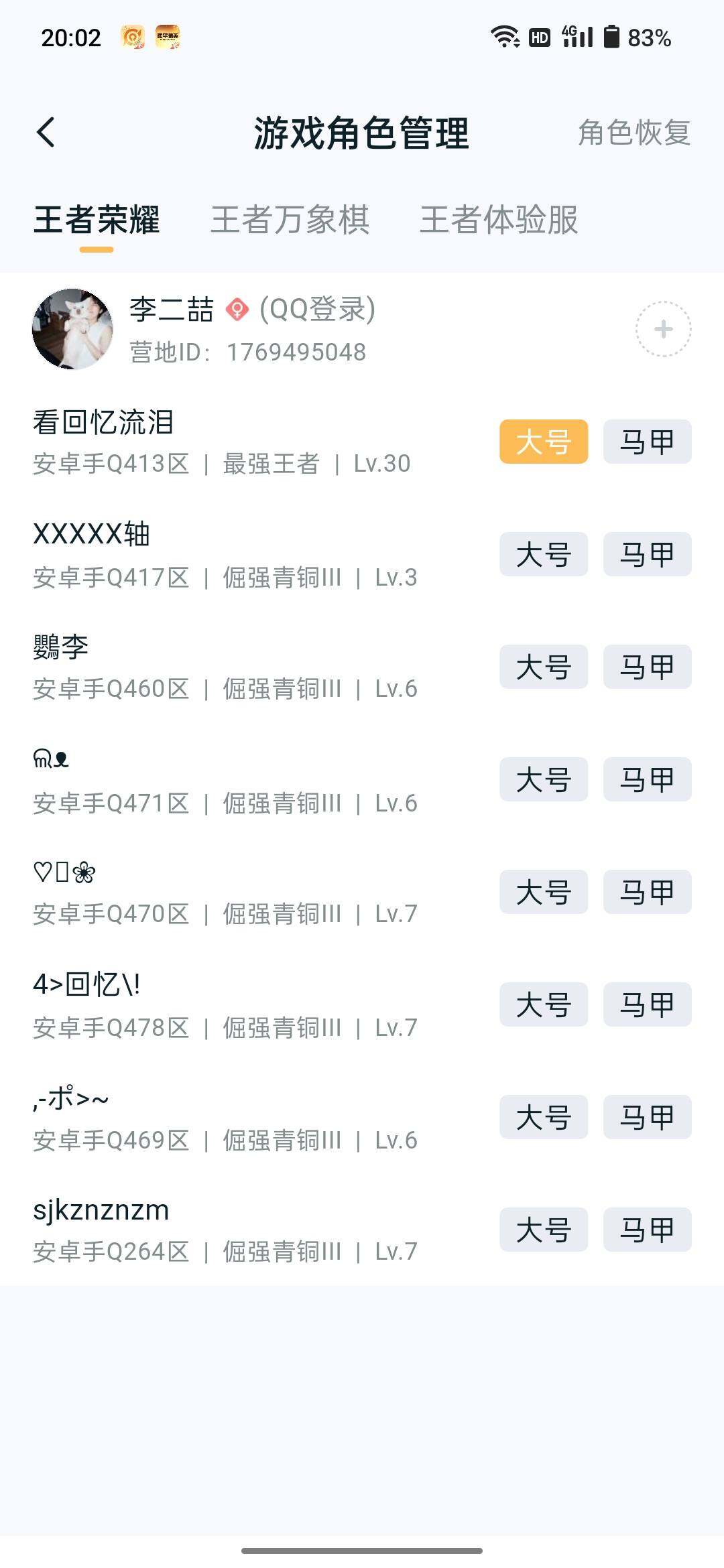
Task: Unmark 看回忆流泪 as 大号
Action: point(543,442)
